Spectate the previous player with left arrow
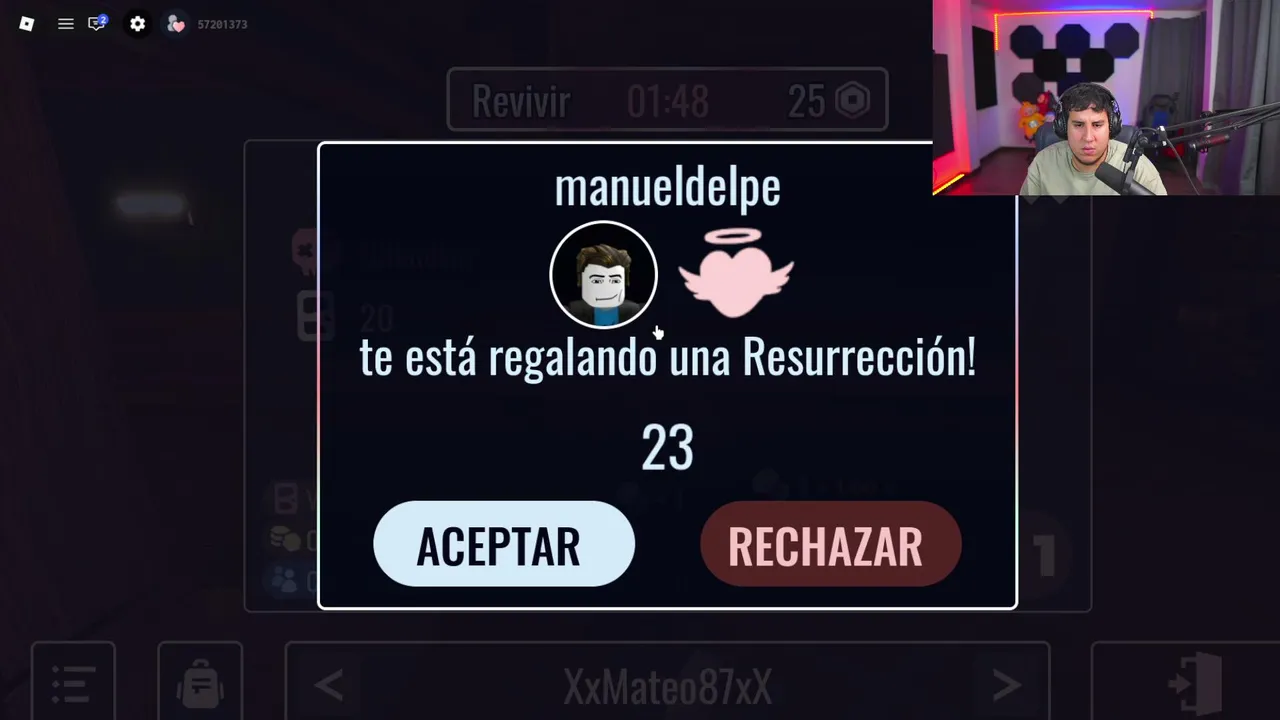The image size is (1280, 720). click(x=329, y=686)
